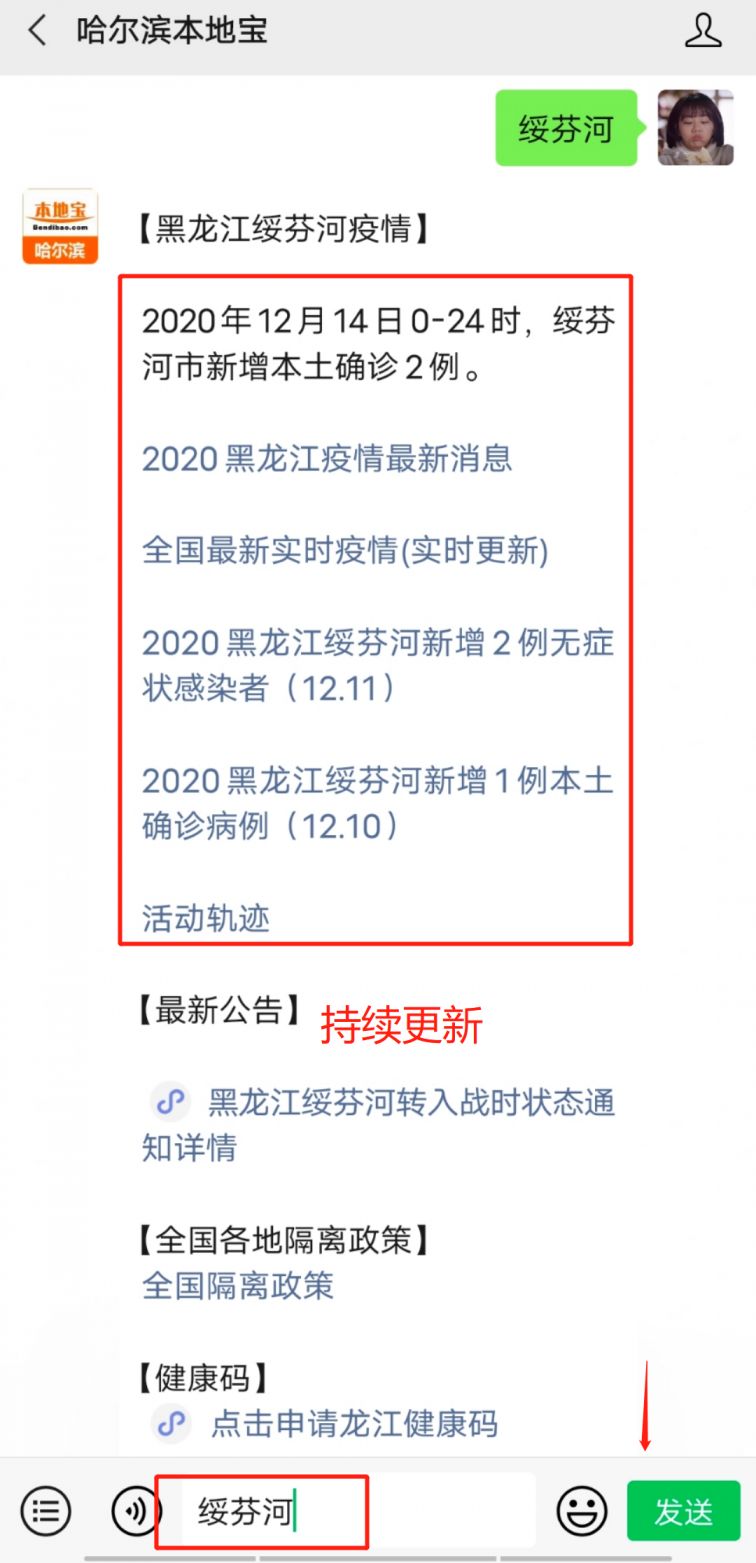756x1563 pixels.
Task: Tap the 哈尔滨本地宝 avatar
Action: click(60, 226)
